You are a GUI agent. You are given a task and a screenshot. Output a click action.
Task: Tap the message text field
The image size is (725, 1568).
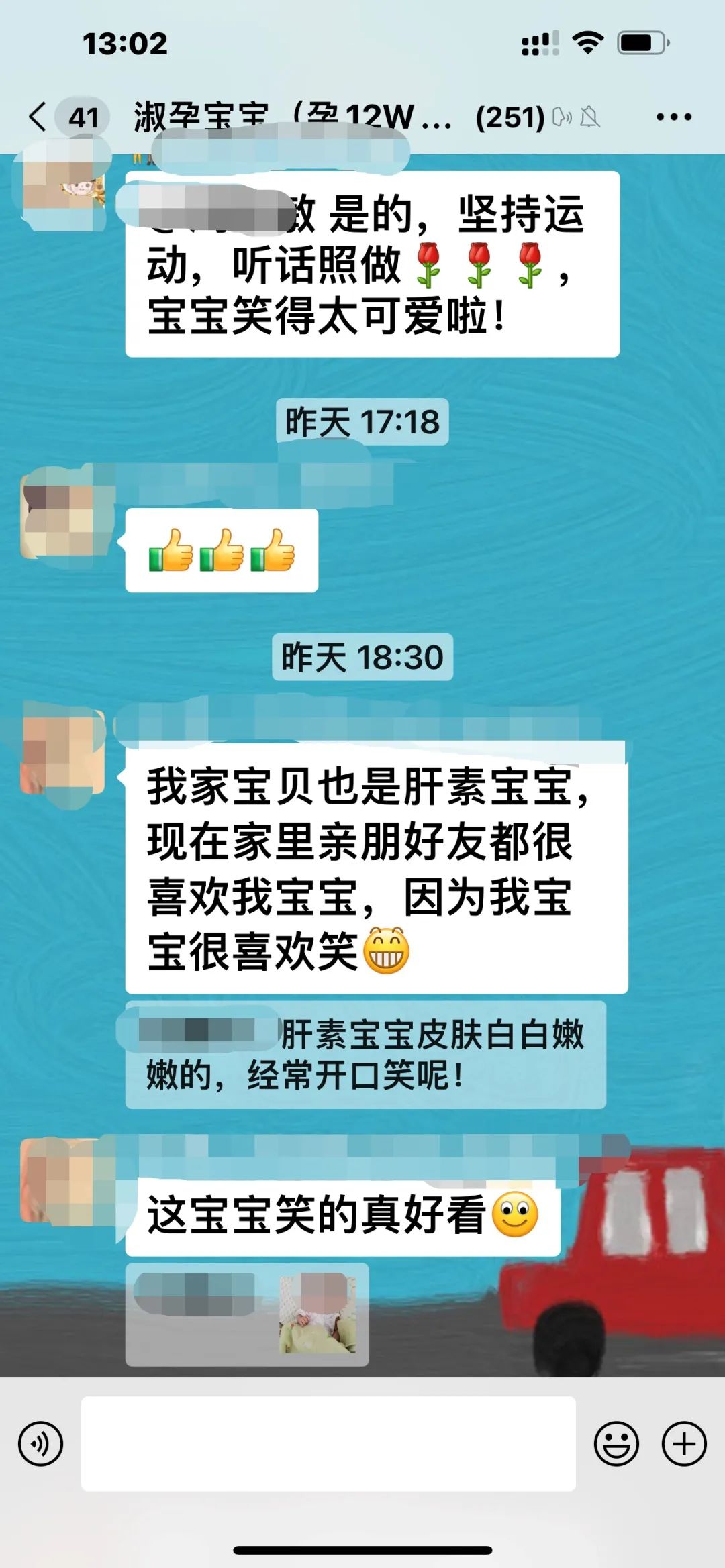pyautogui.click(x=328, y=1444)
